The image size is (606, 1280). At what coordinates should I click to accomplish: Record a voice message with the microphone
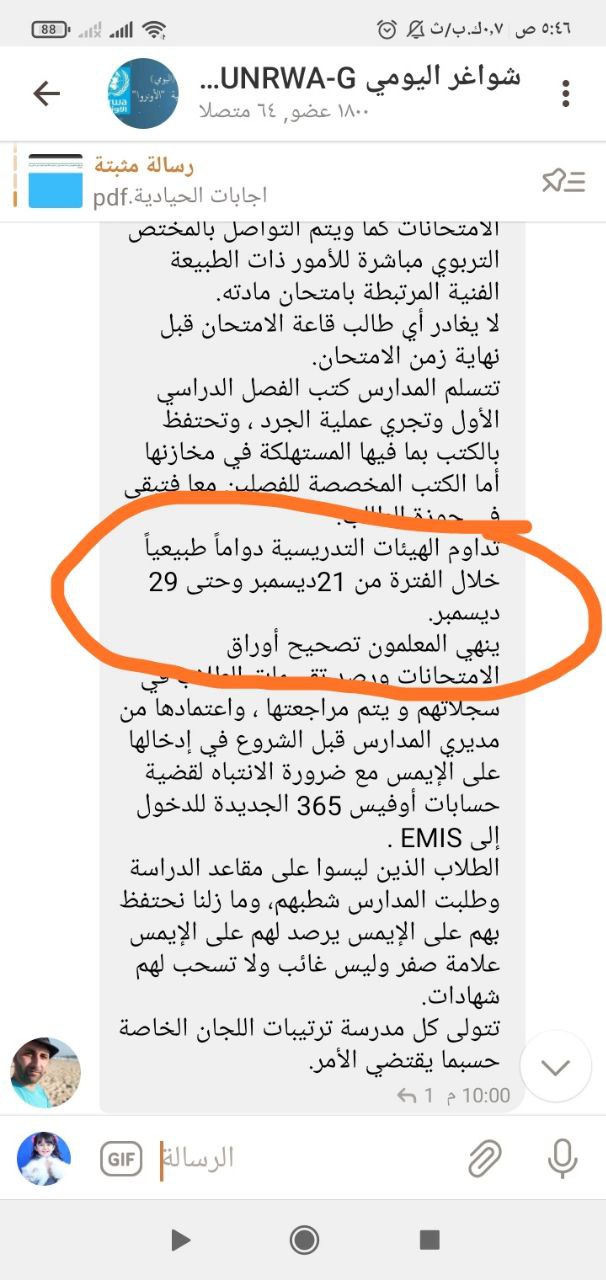tap(562, 1158)
